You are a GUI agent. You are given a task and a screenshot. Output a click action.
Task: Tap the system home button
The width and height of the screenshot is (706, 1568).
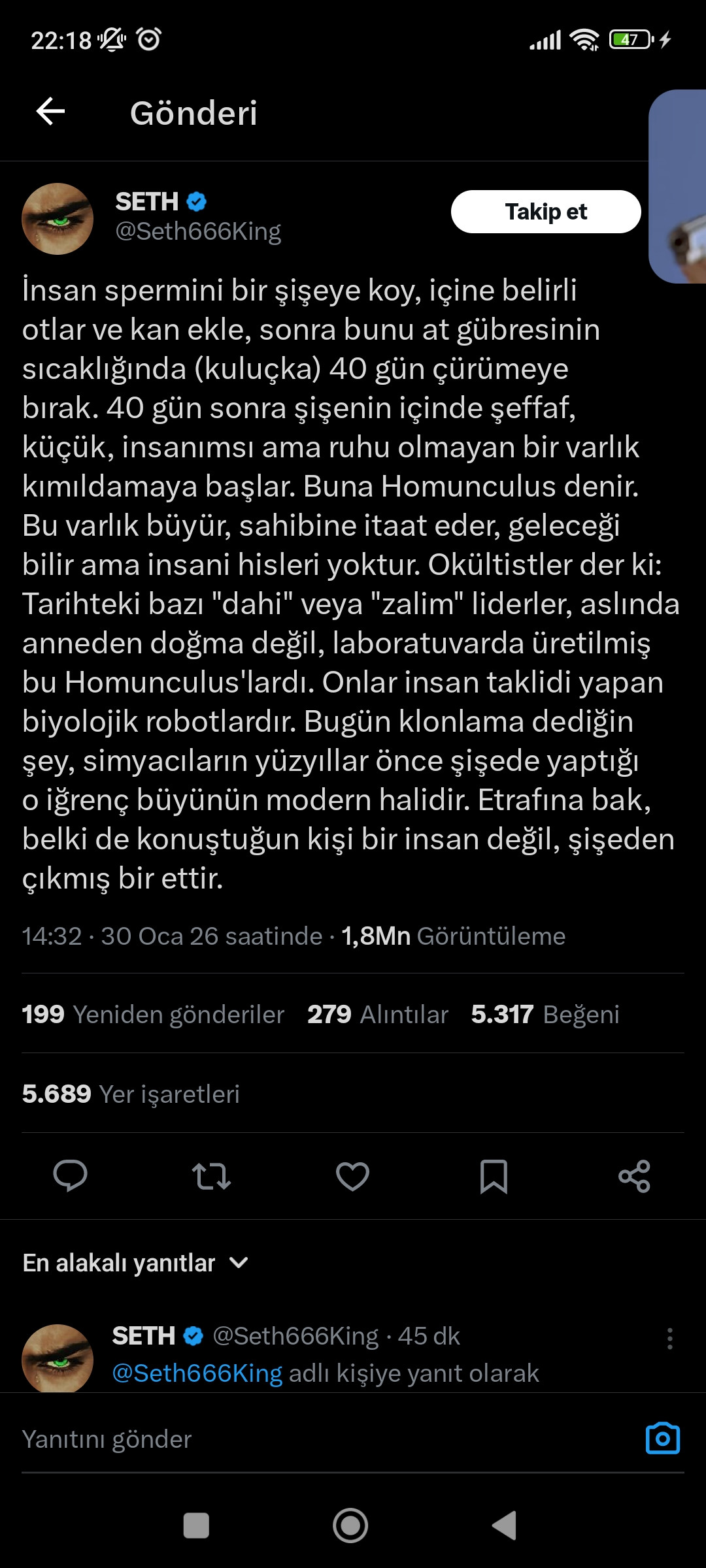click(350, 1526)
